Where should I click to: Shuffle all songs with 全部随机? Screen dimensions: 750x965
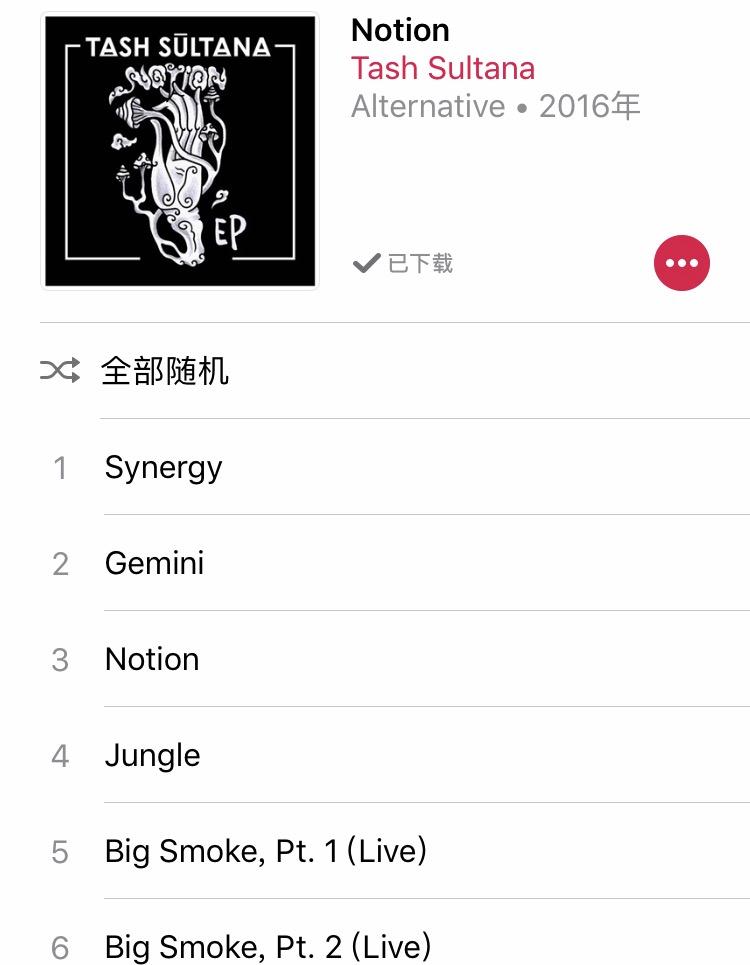pyautogui.click(x=165, y=371)
